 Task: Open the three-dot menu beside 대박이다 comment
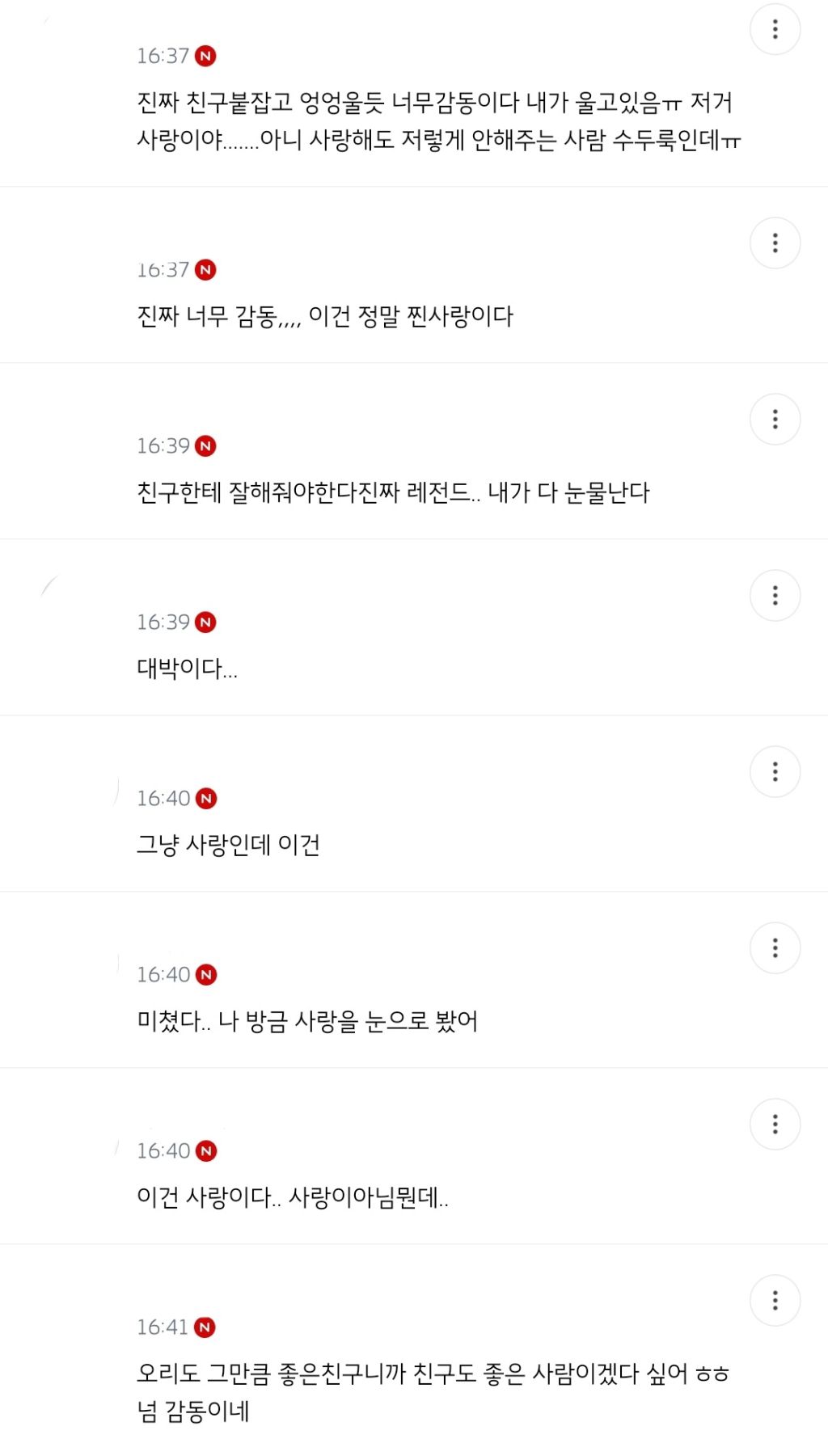(x=775, y=594)
